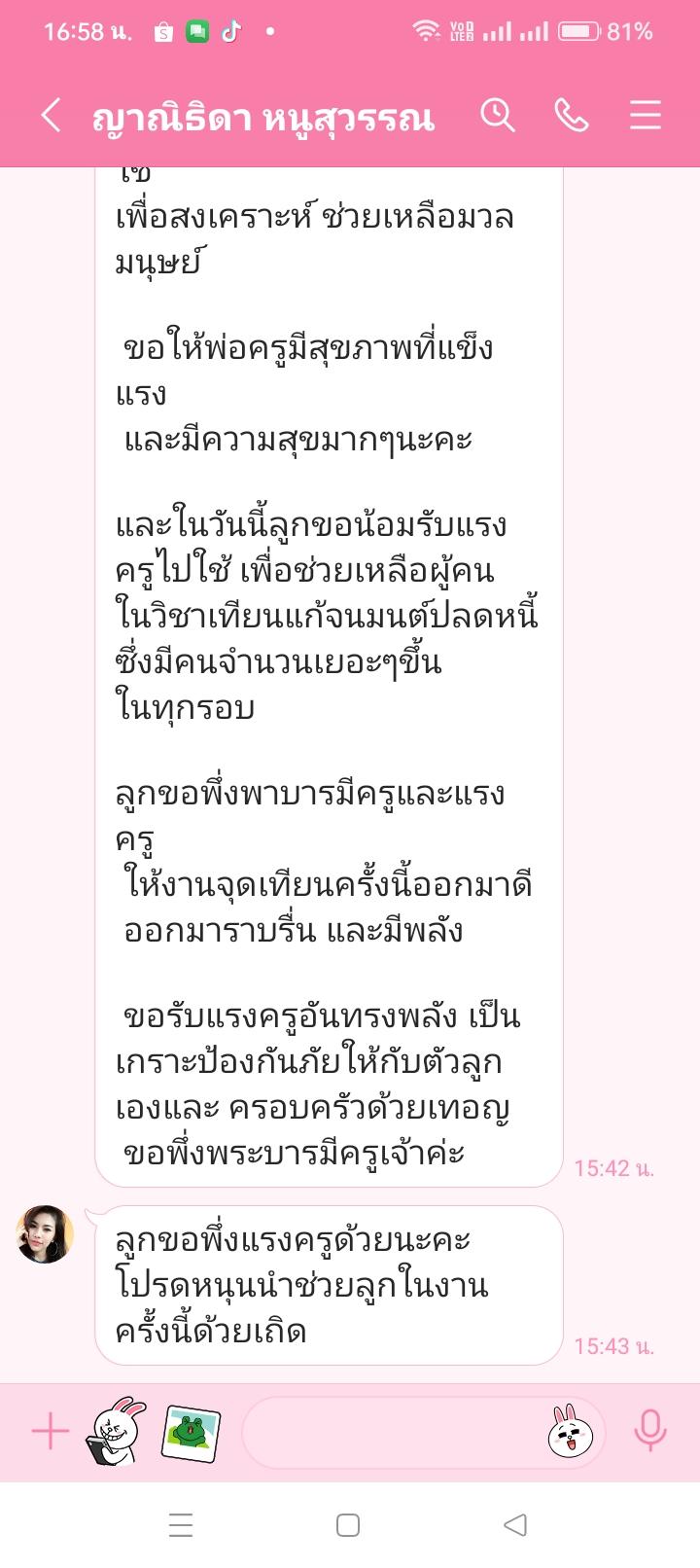Open the sticker shortcut with the rabbit
Screen dimensions: 700x1568
coord(117,1432)
